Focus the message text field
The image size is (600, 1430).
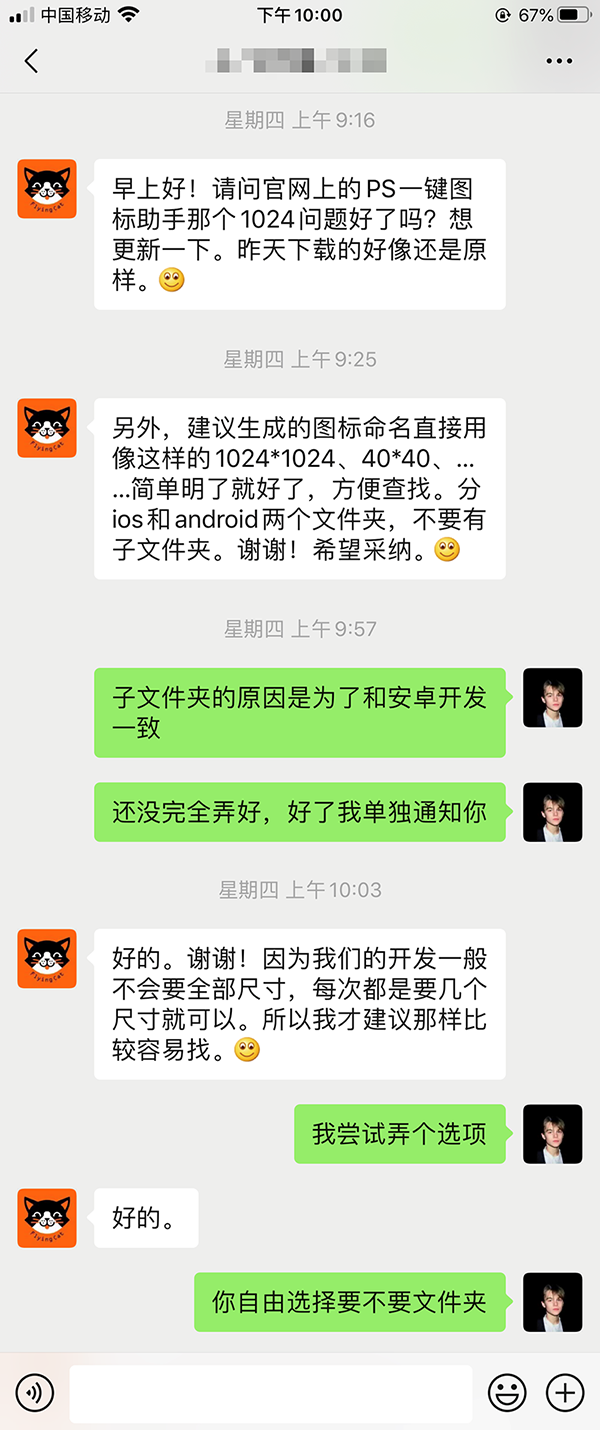pyautogui.click(x=270, y=1392)
